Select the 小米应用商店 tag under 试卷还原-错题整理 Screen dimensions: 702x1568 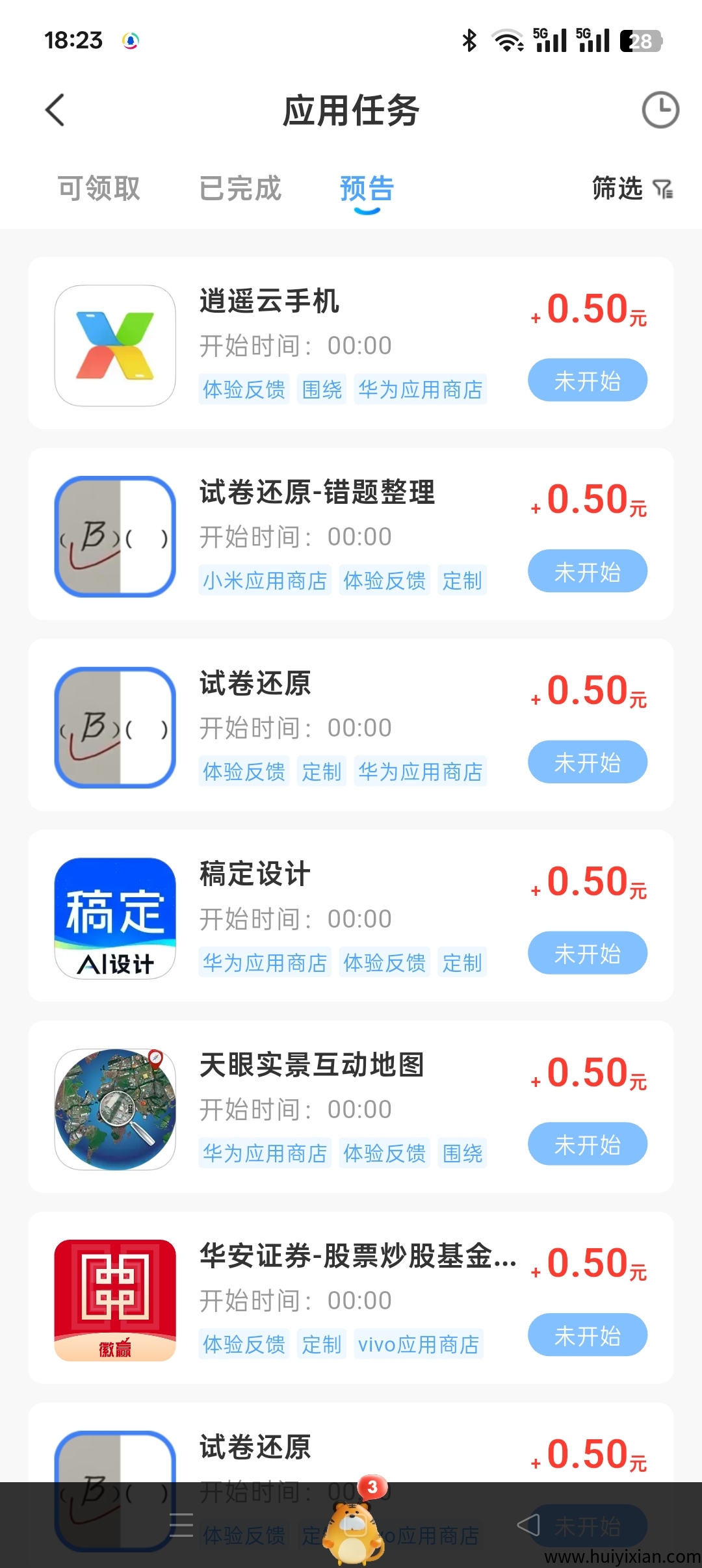[x=265, y=581]
